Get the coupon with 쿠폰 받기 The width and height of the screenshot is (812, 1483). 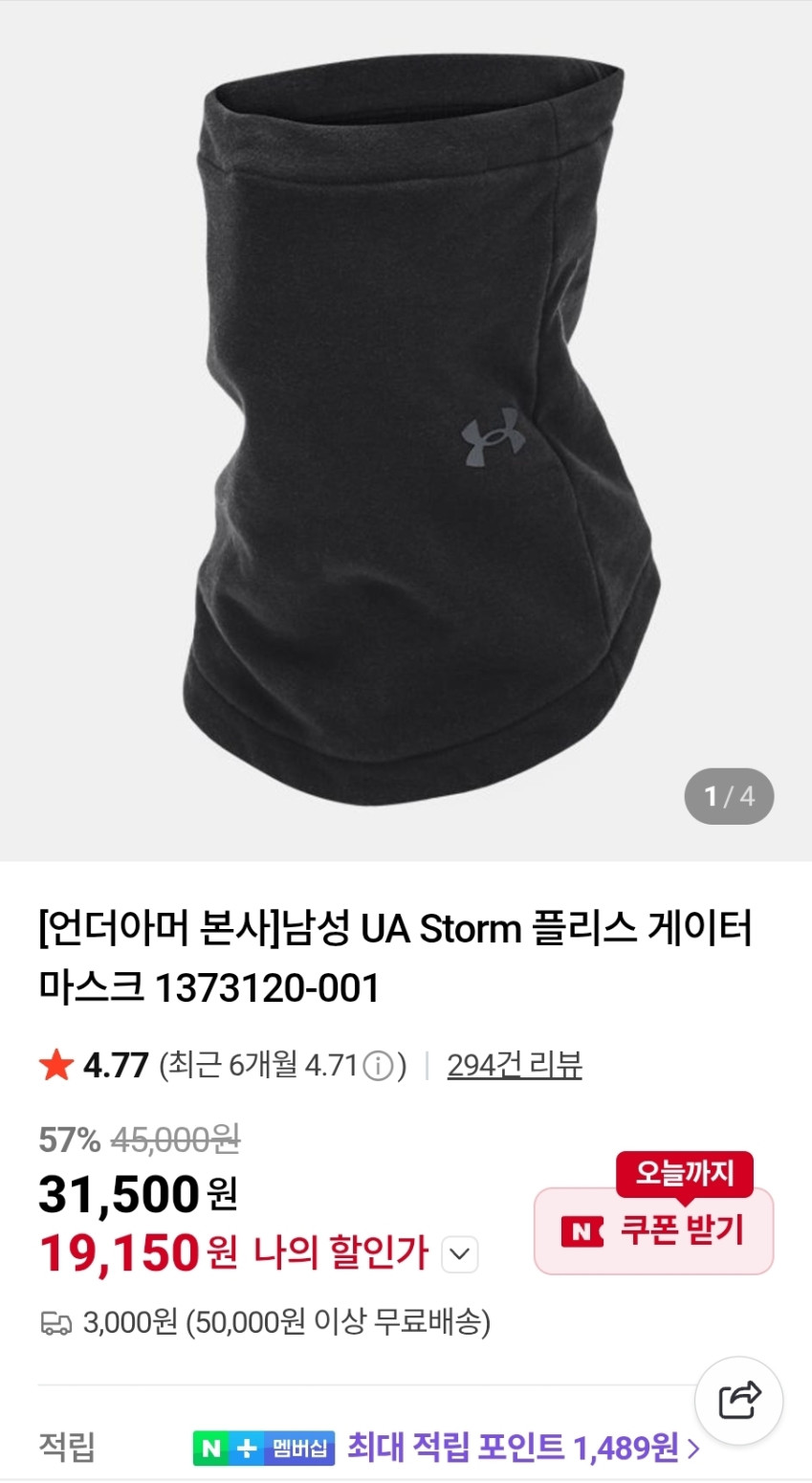[653, 1231]
